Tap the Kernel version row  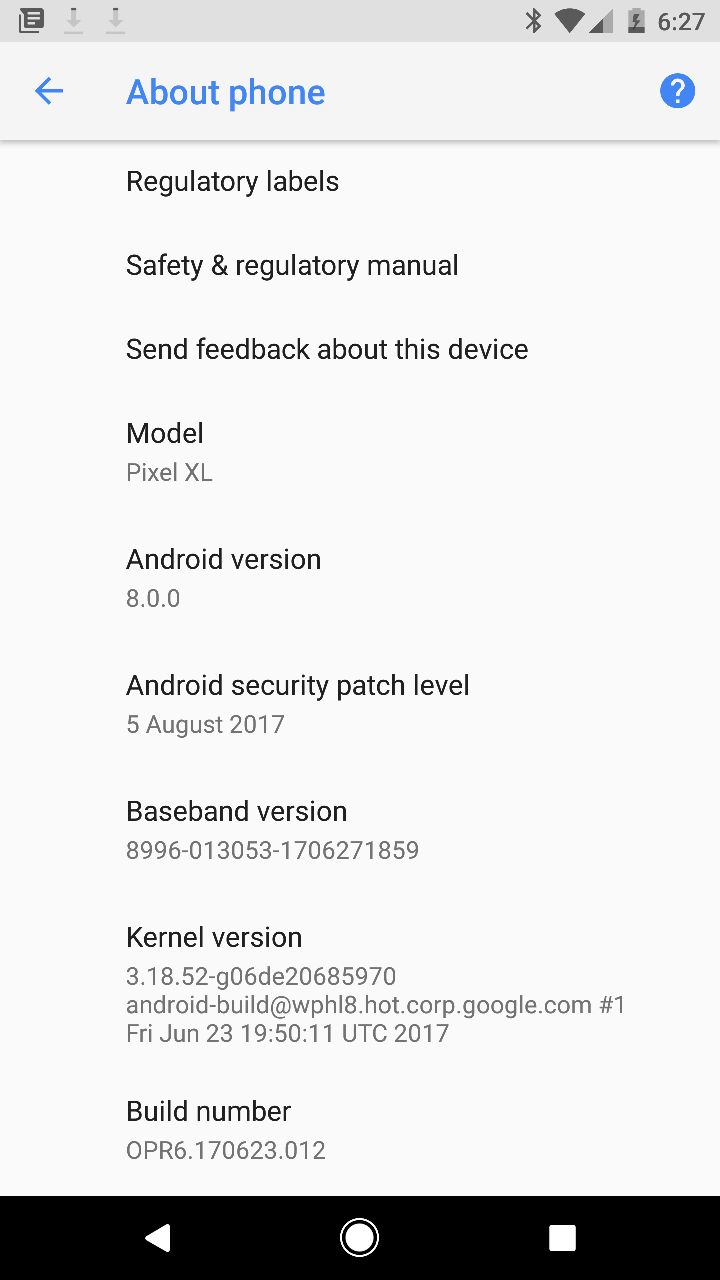360,985
